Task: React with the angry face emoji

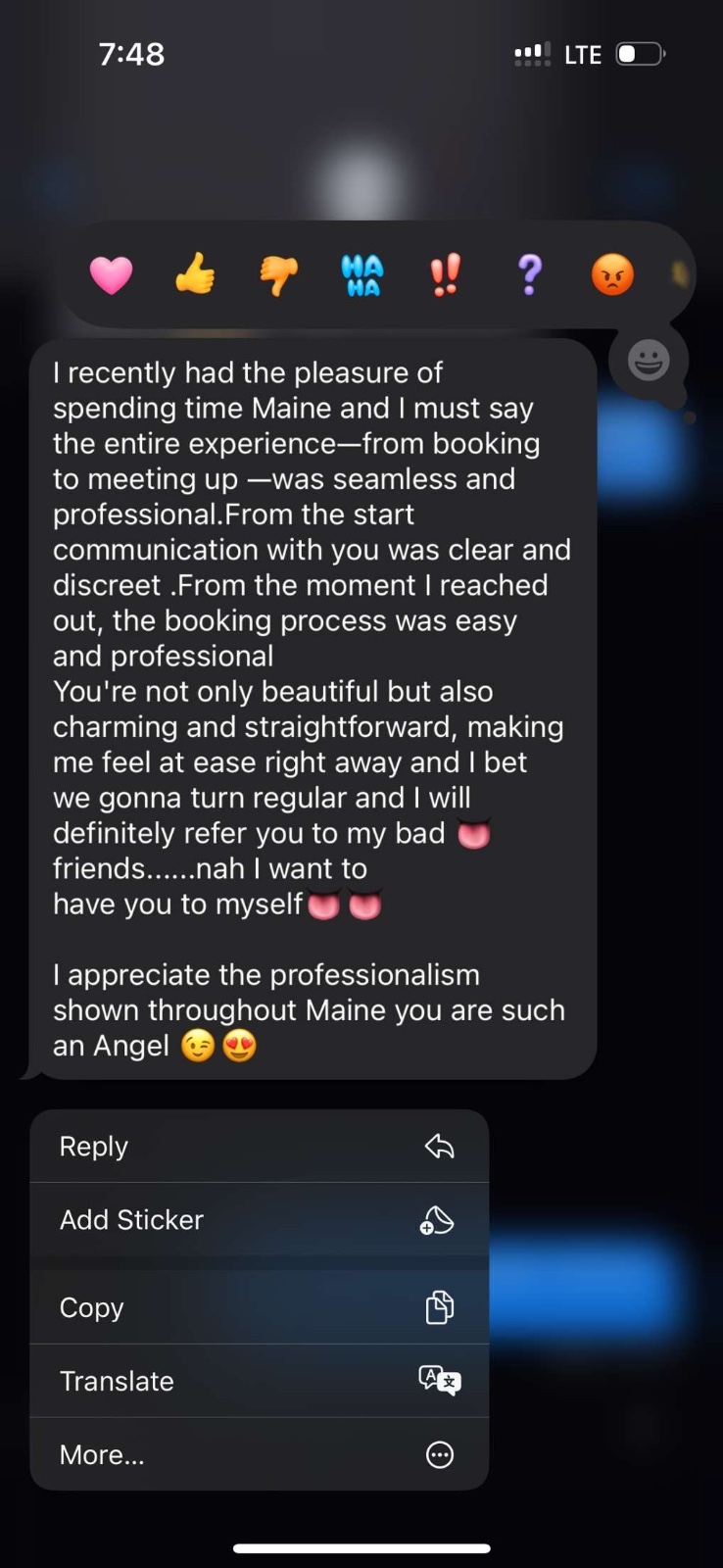Action: [x=612, y=274]
